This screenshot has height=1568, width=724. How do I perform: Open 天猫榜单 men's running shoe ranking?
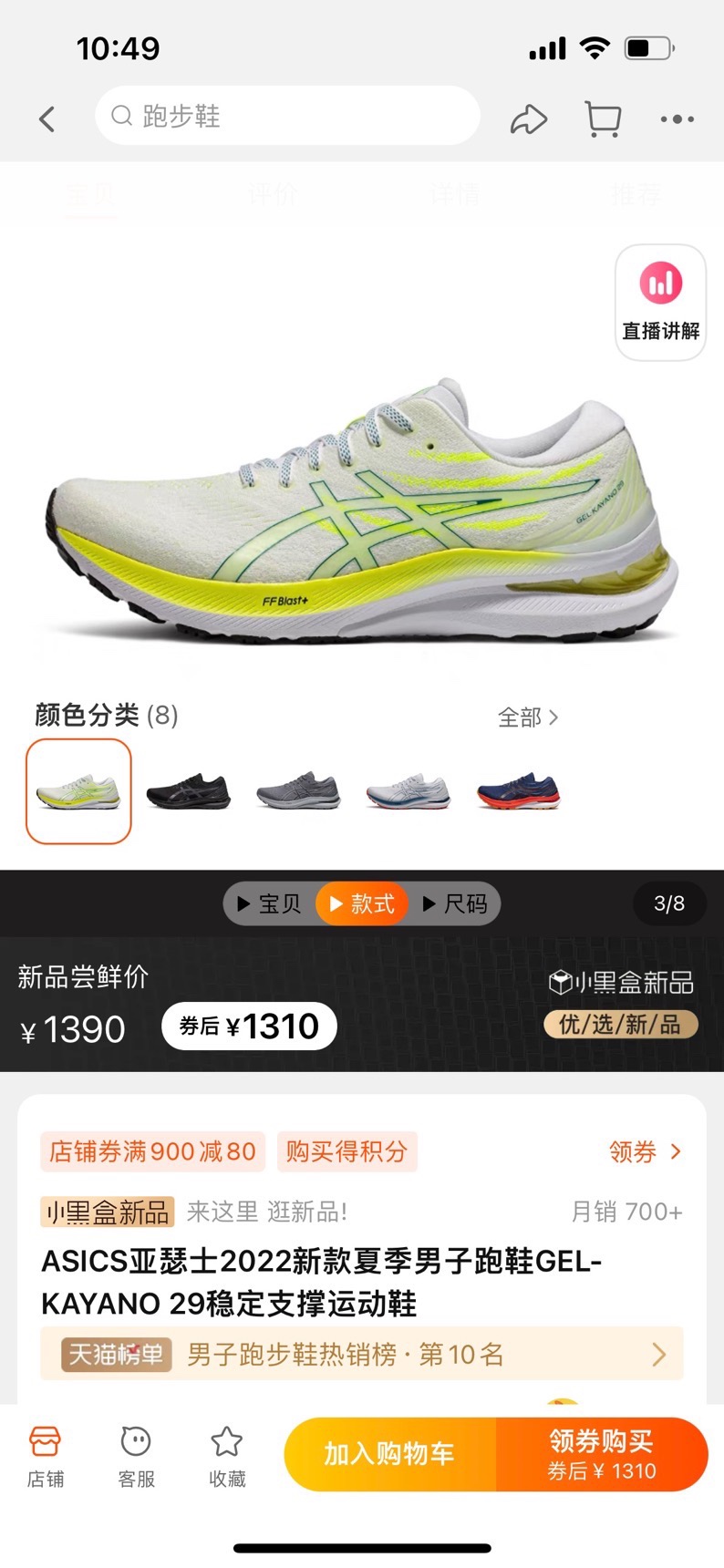(362, 1354)
